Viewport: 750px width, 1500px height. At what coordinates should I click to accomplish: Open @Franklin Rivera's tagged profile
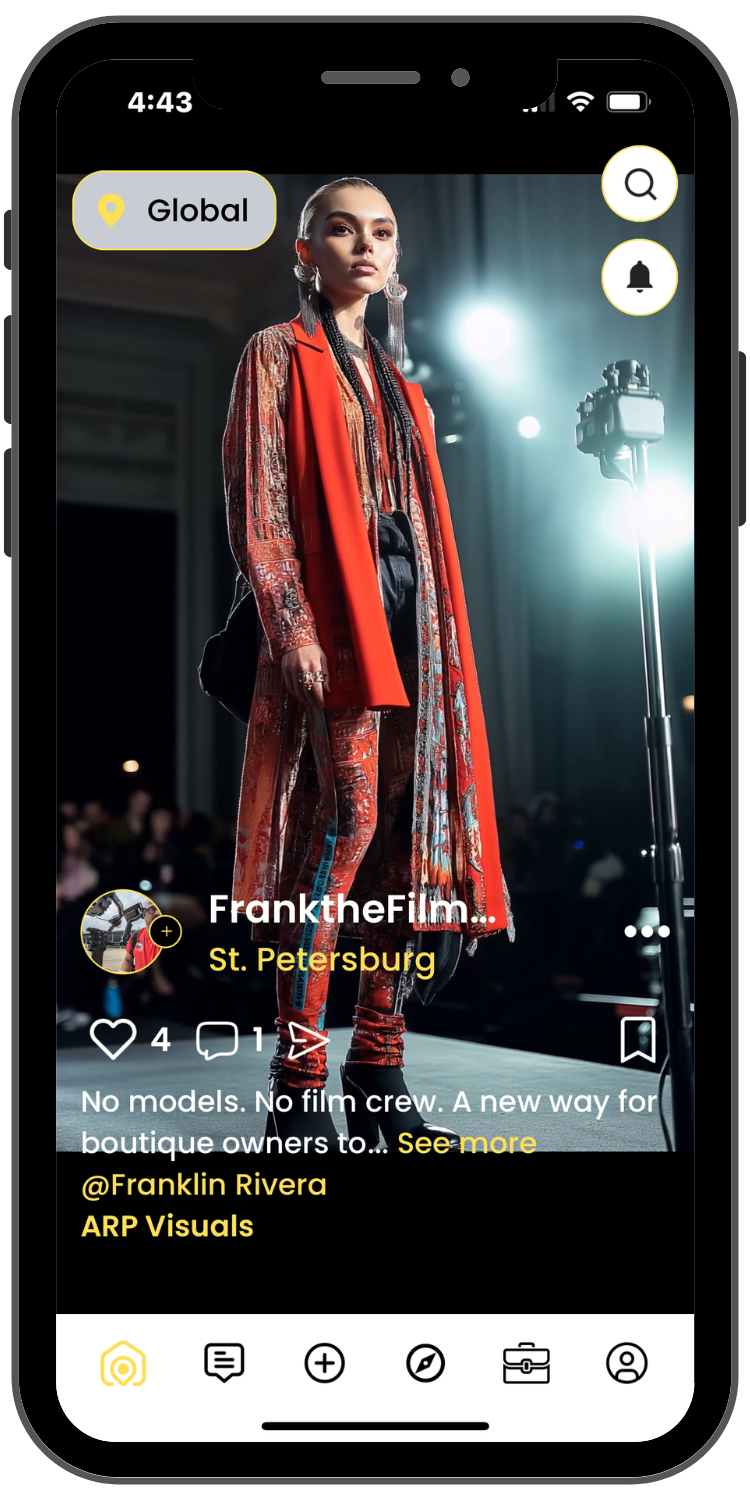click(204, 1185)
